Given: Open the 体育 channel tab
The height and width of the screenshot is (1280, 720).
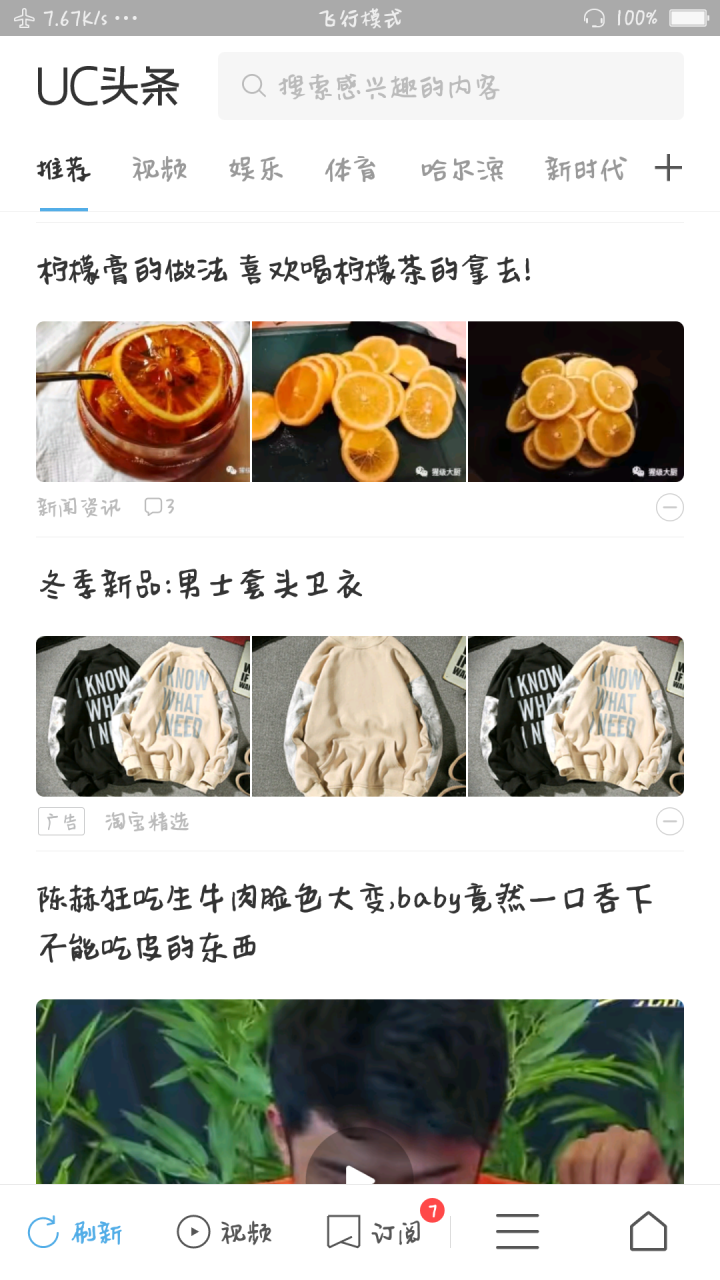Looking at the screenshot, I should click(x=351, y=169).
